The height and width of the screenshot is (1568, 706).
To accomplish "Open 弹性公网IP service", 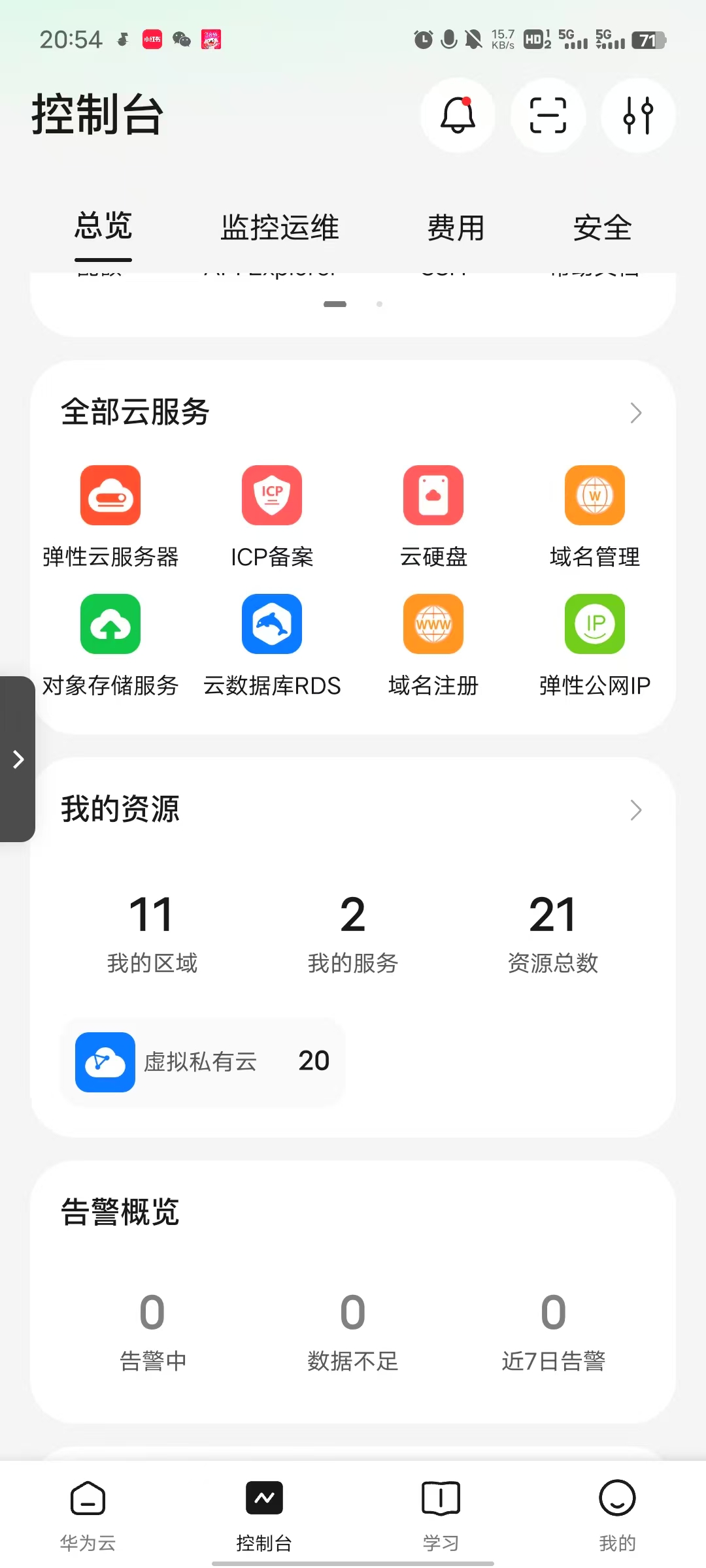I will pyautogui.click(x=595, y=645).
